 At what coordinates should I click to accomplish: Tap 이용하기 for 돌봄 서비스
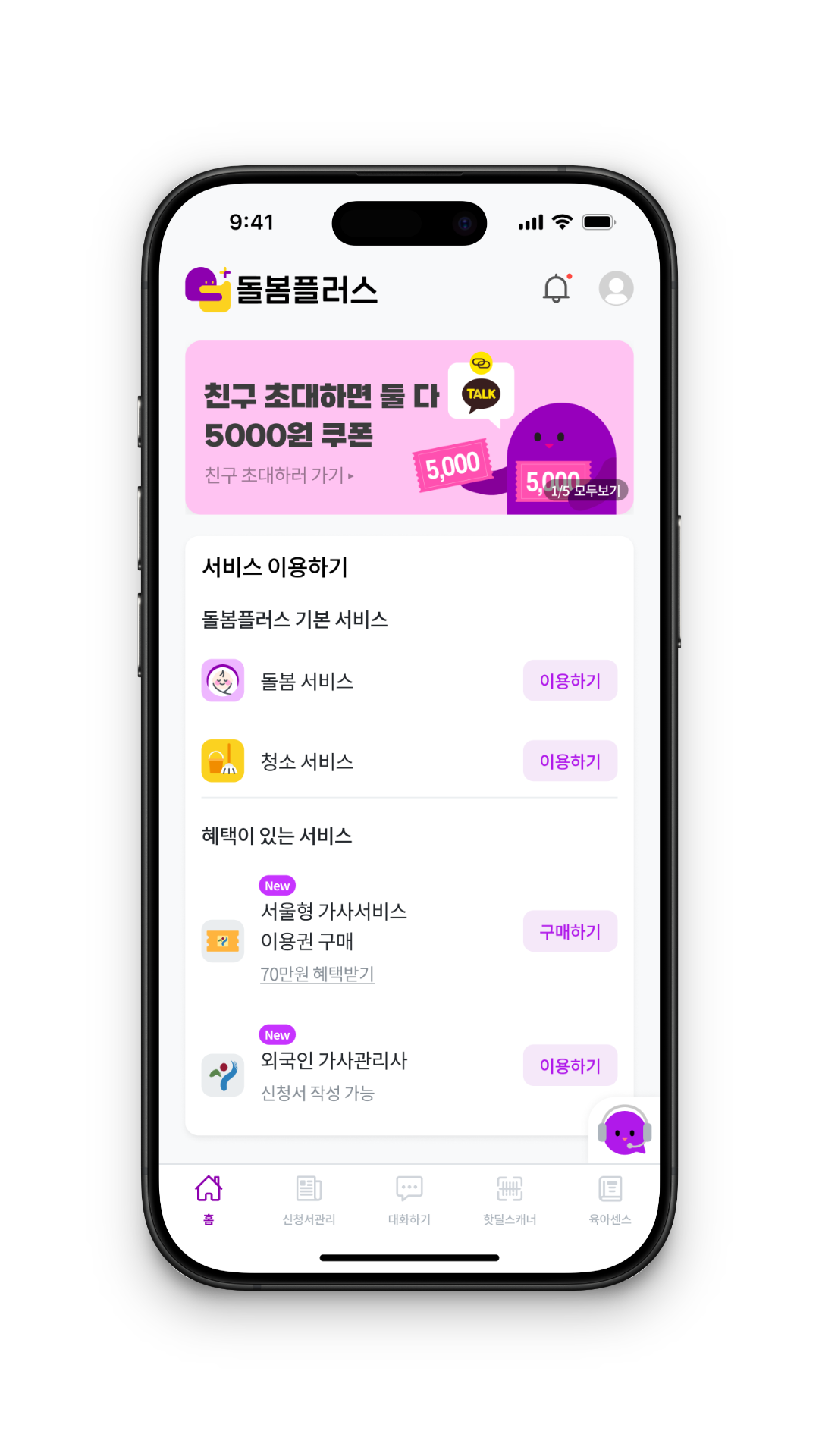pos(570,681)
